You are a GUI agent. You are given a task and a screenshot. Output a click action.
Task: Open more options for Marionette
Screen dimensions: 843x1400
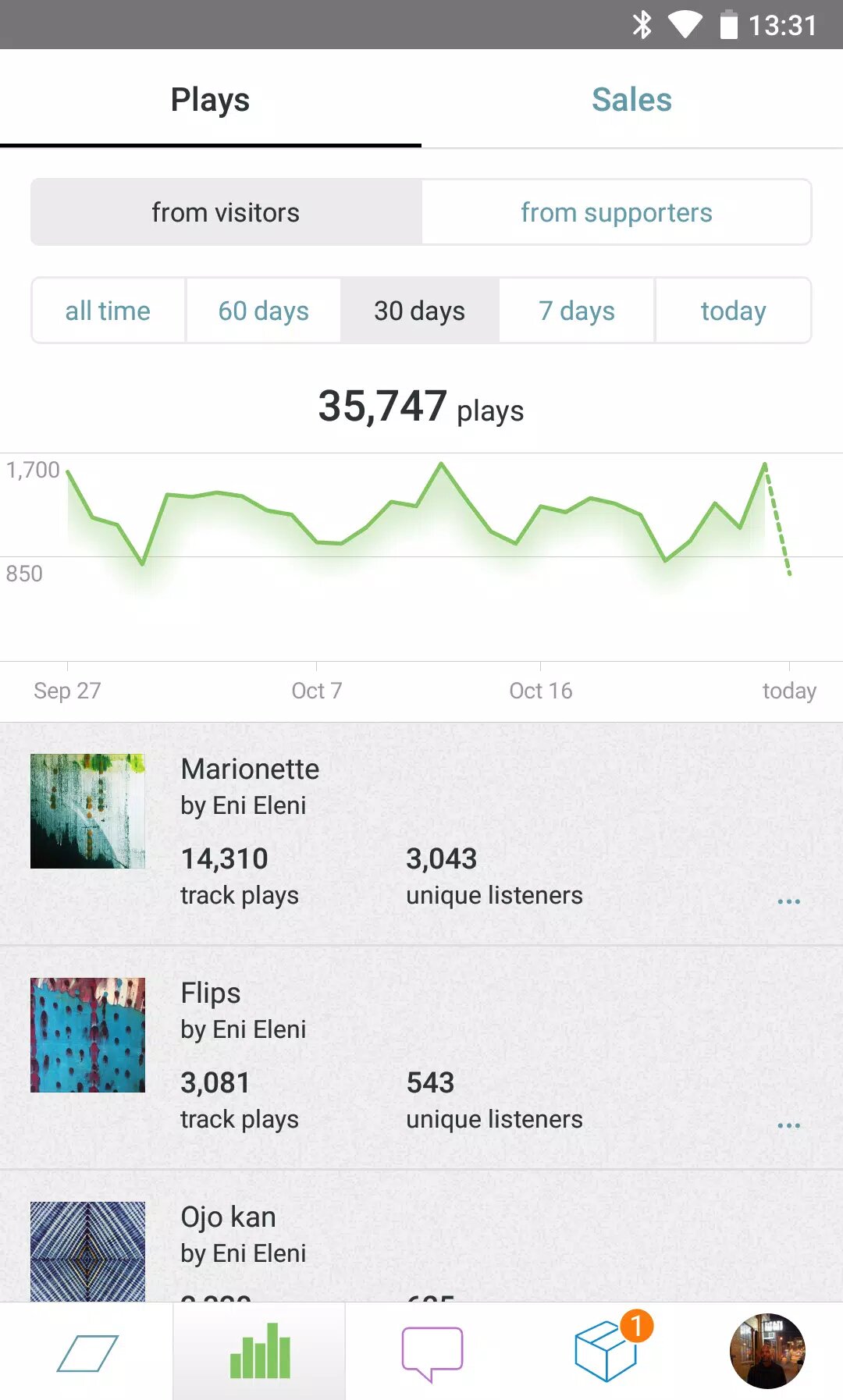pyautogui.click(x=788, y=901)
